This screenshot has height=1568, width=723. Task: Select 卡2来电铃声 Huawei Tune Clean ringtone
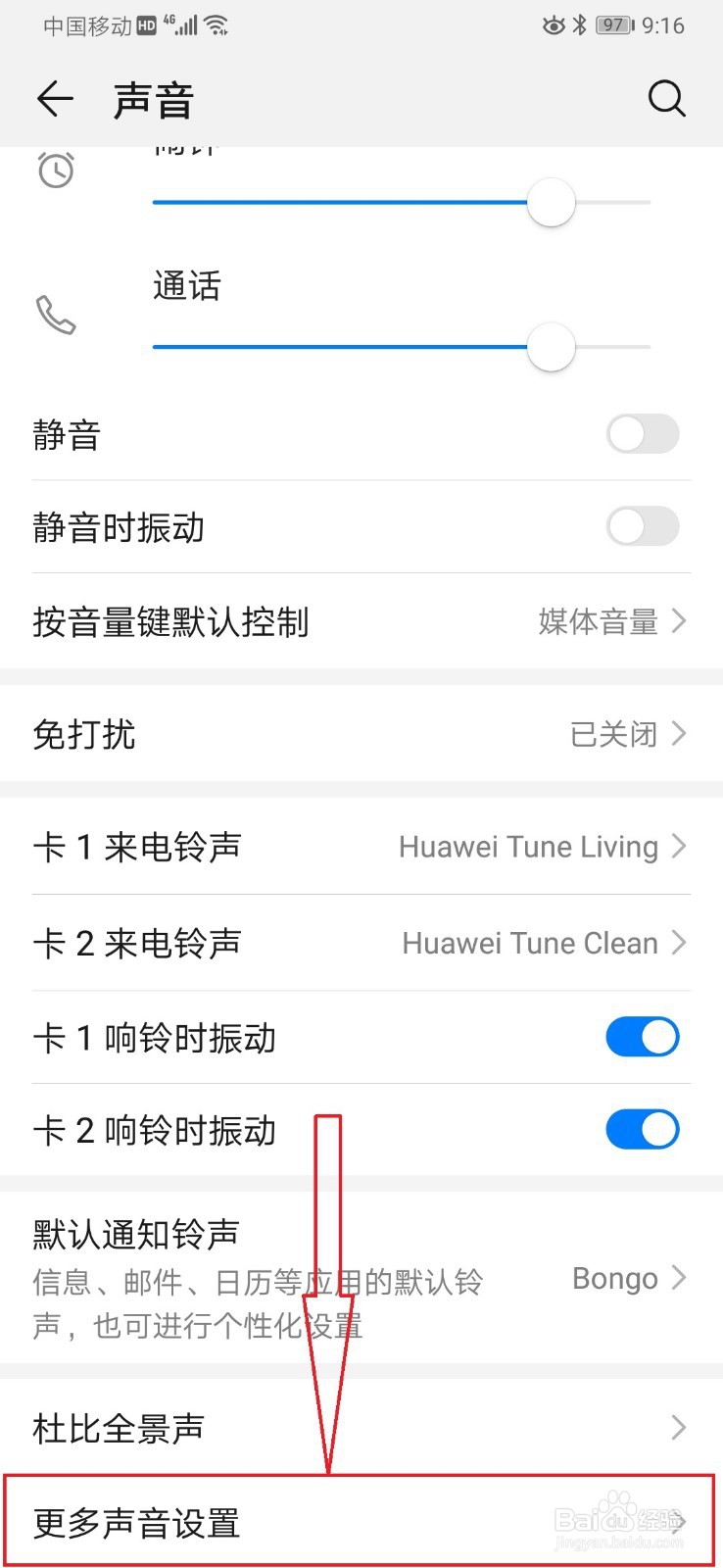[361, 943]
